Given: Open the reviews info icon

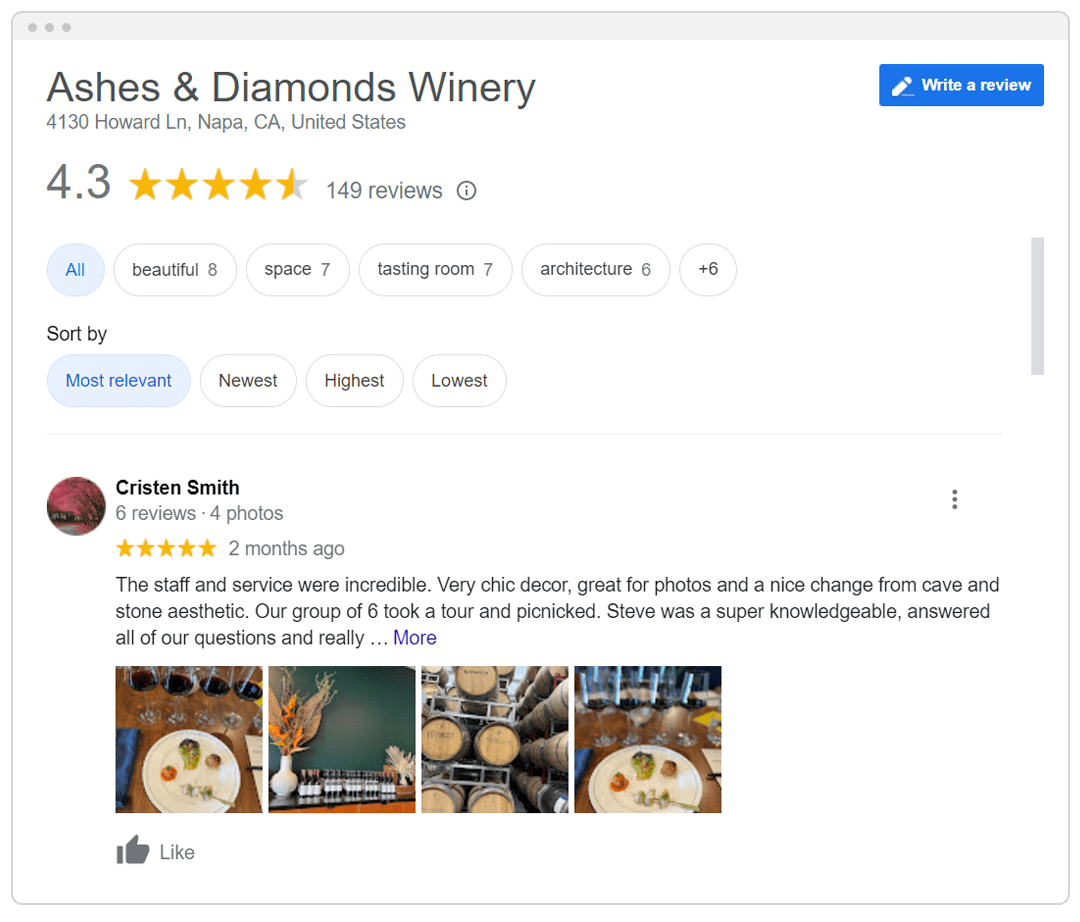Looking at the screenshot, I should [x=466, y=191].
